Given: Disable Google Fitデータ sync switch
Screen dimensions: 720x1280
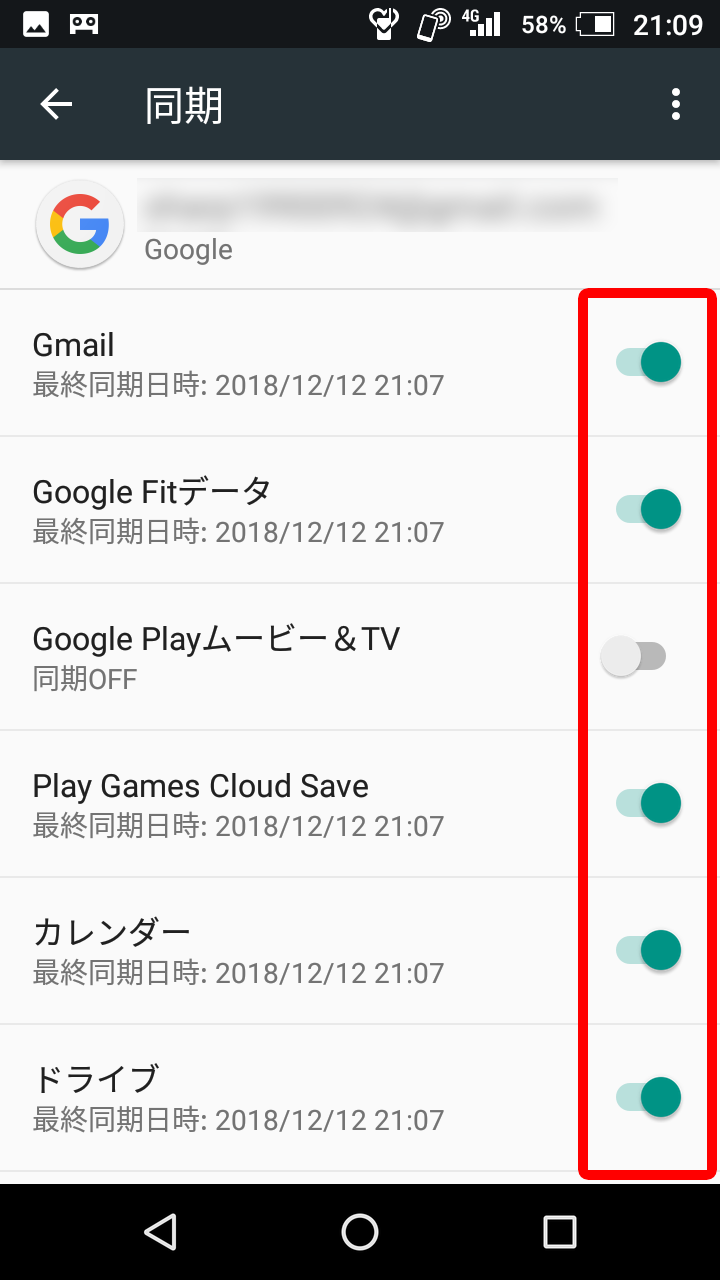Looking at the screenshot, I should [x=648, y=509].
